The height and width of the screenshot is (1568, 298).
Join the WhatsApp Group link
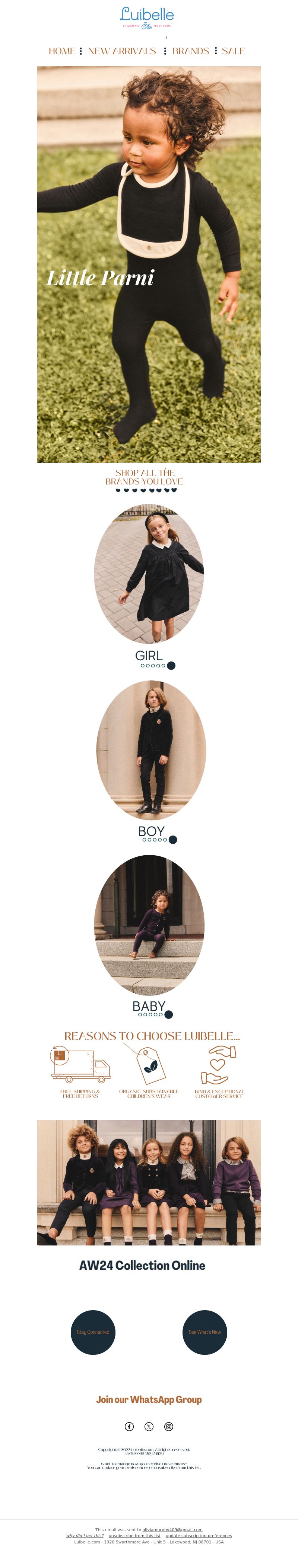coord(149,1399)
